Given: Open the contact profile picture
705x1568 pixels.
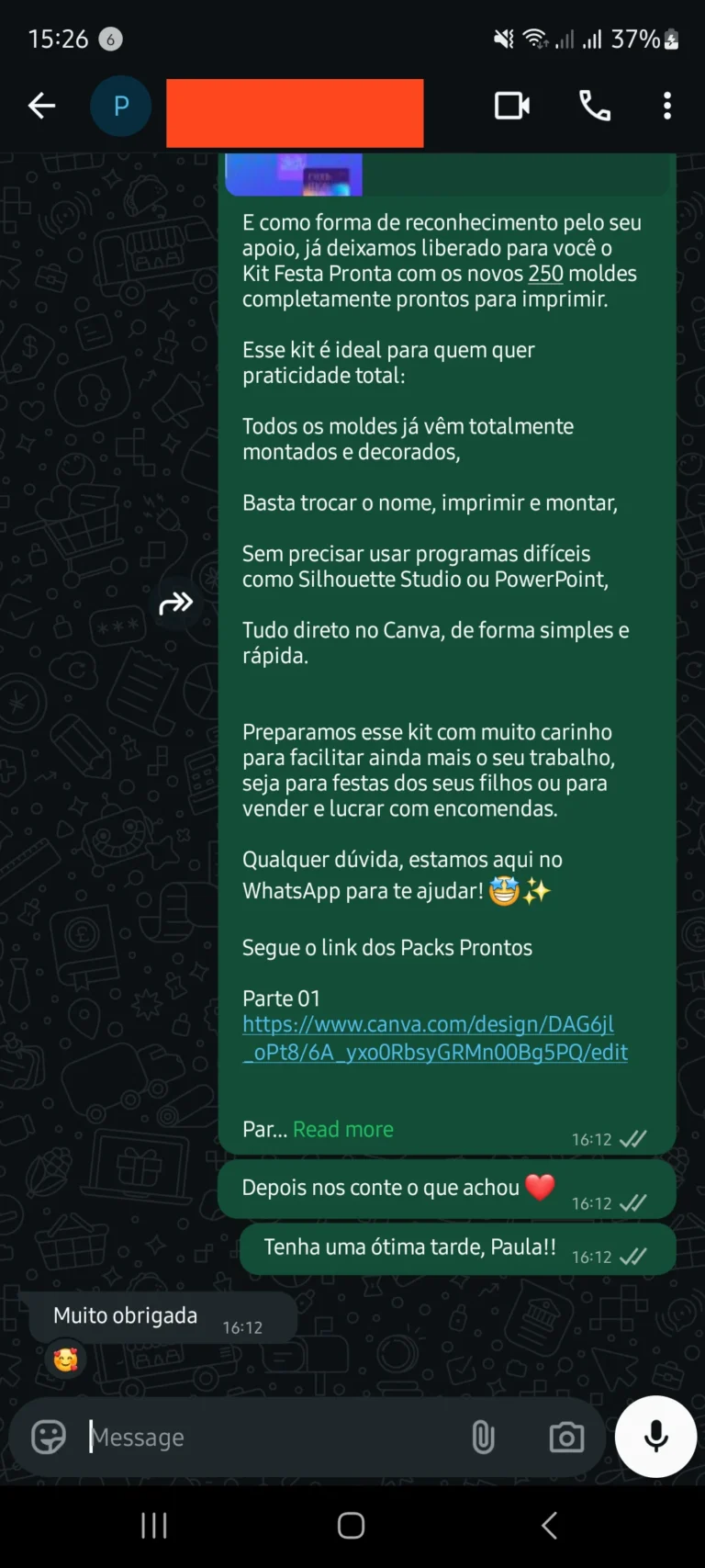Looking at the screenshot, I should click(x=120, y=106).
